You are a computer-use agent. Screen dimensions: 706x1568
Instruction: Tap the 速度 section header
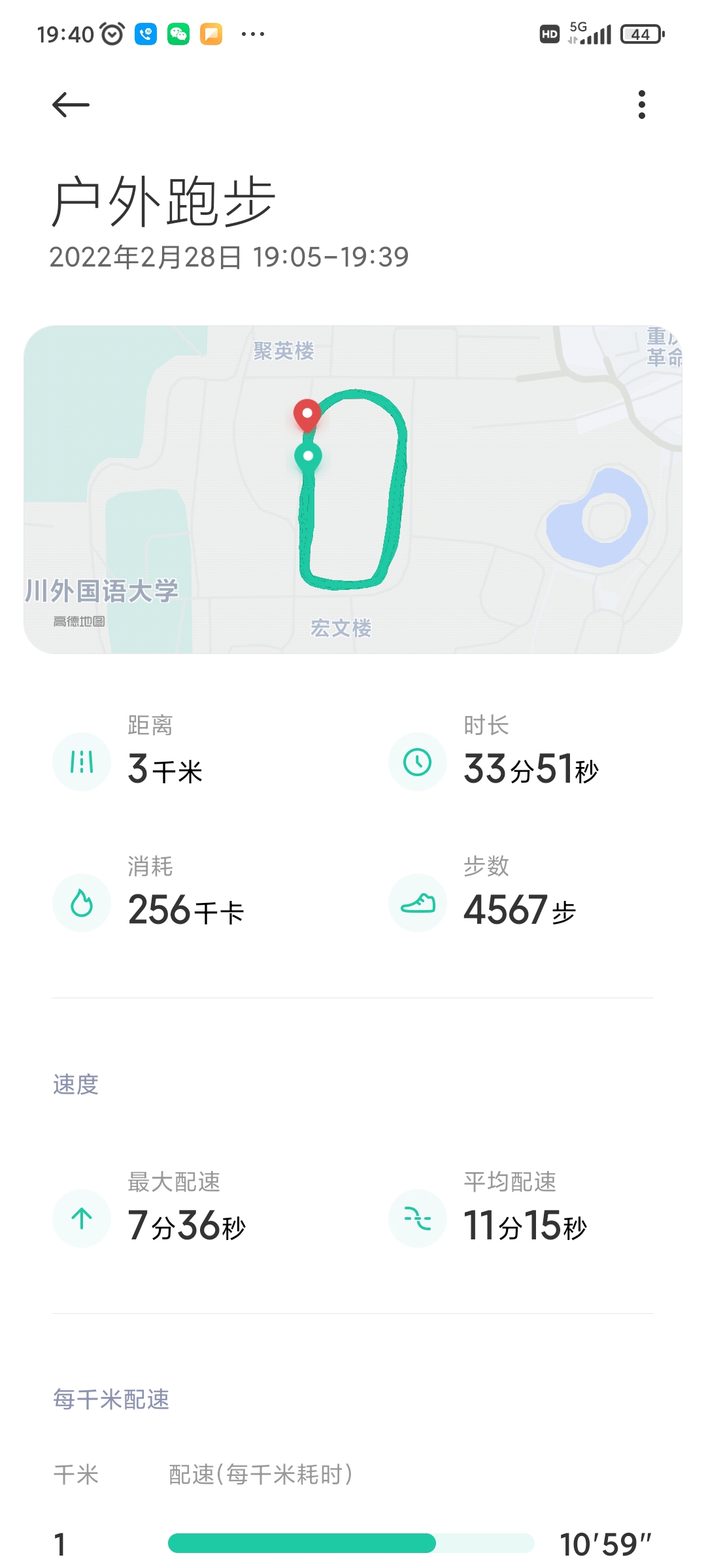coord(74,1085)
